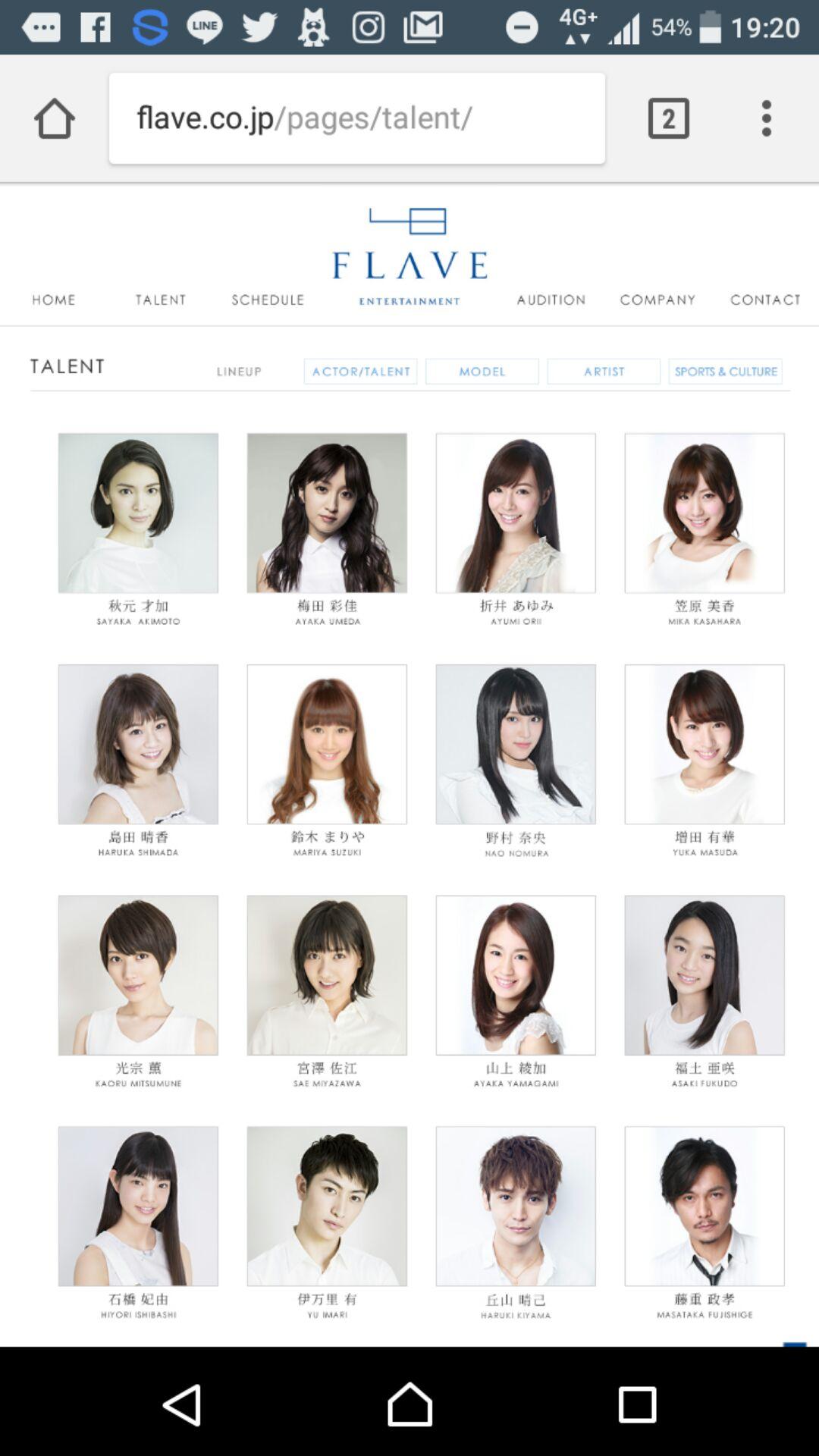Image resolution: width=819 pixels, height=1456 pixels.
Task: Open the CONTACT page
Action: pos(765,300)
